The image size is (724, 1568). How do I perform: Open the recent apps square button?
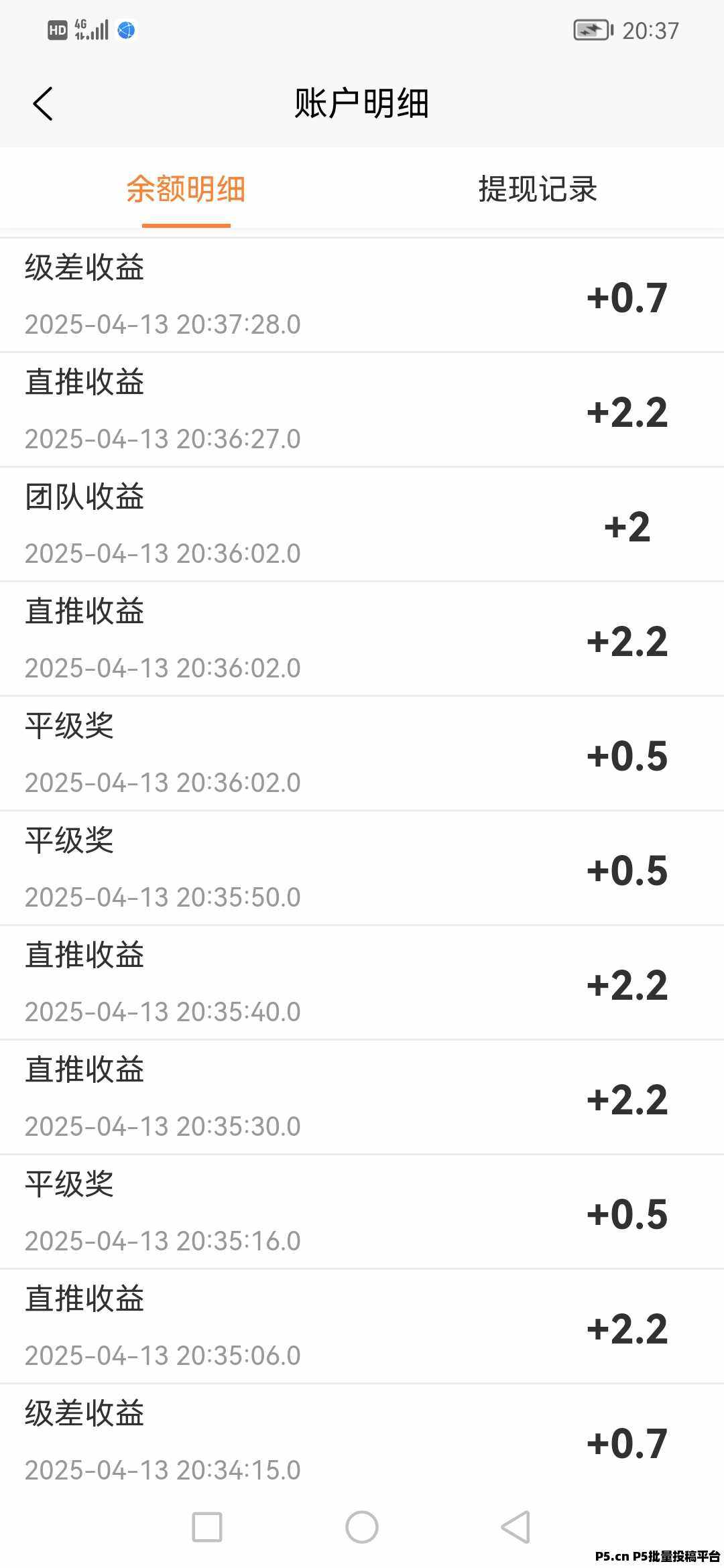pos(207,1527)
